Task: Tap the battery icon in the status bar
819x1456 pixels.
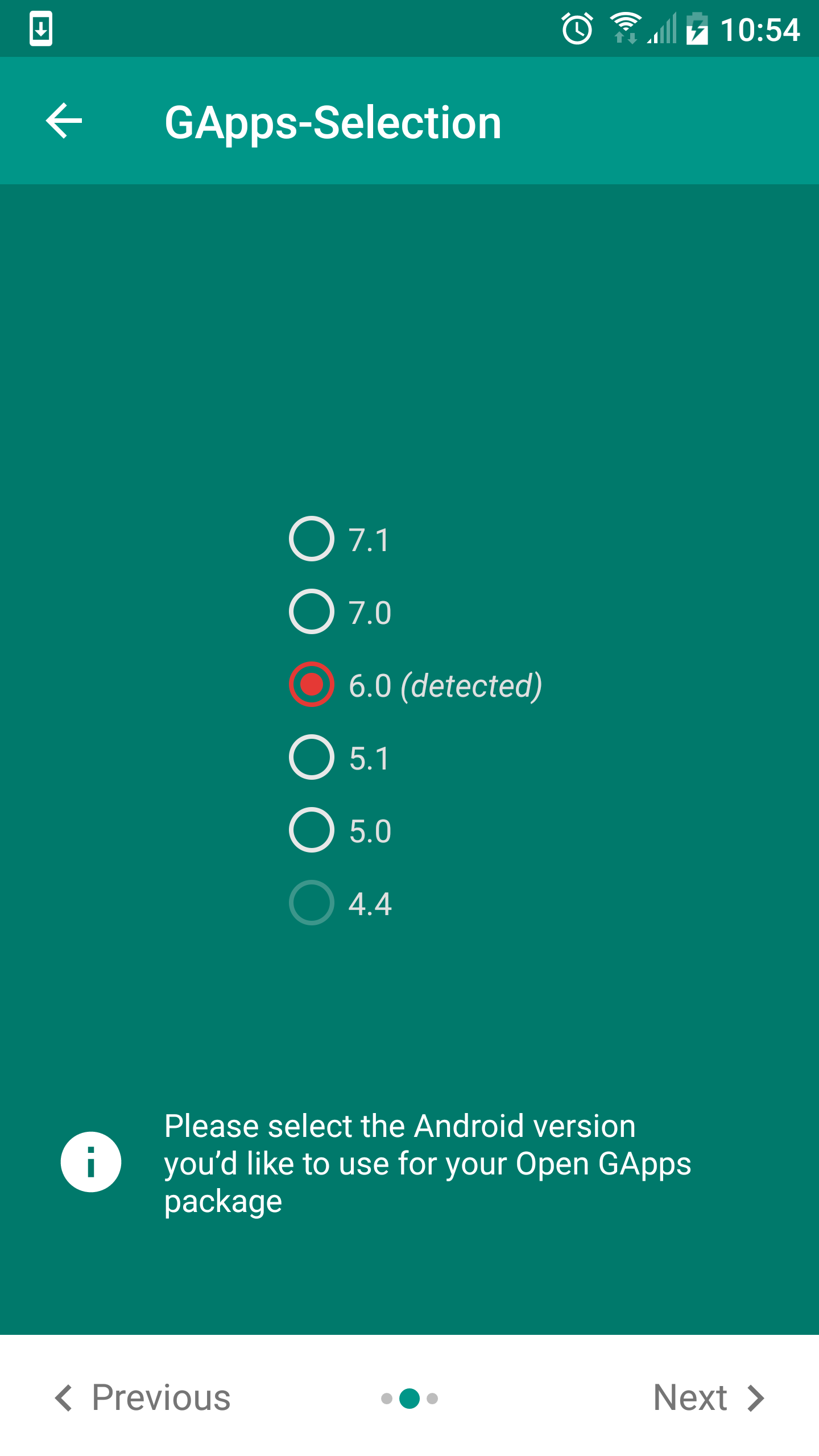Action: (x=697, y=28)
